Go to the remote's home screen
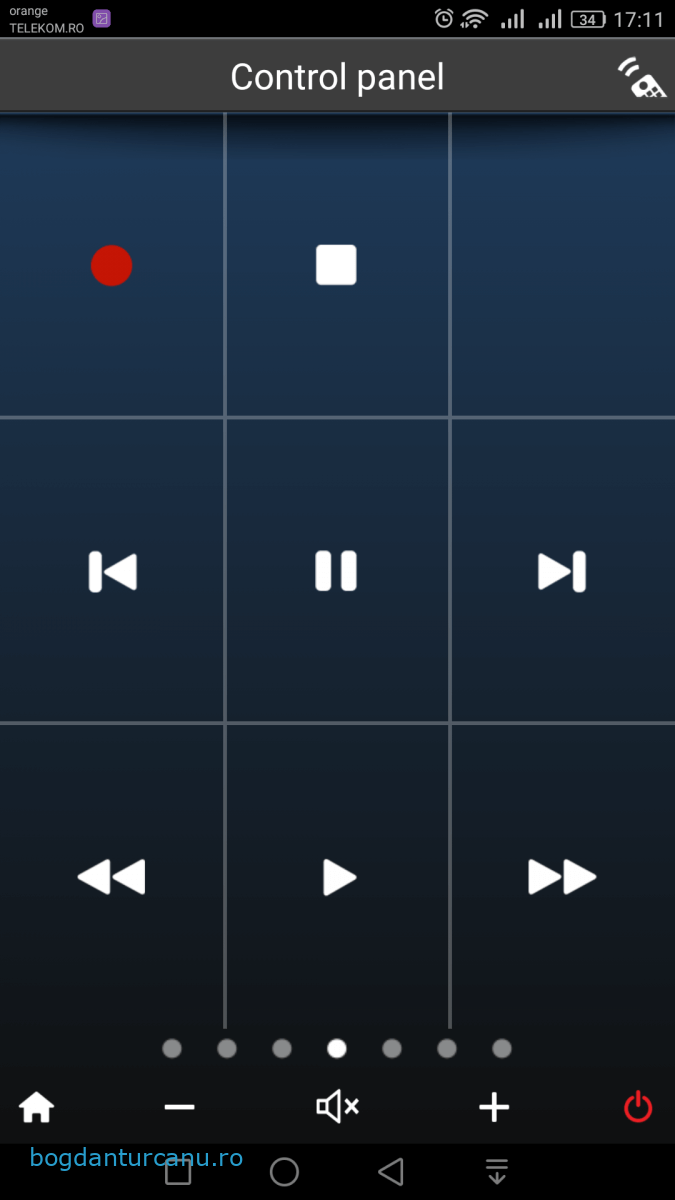The image size is (675, 1200). pyautogui.click(x=37, y=1107)
